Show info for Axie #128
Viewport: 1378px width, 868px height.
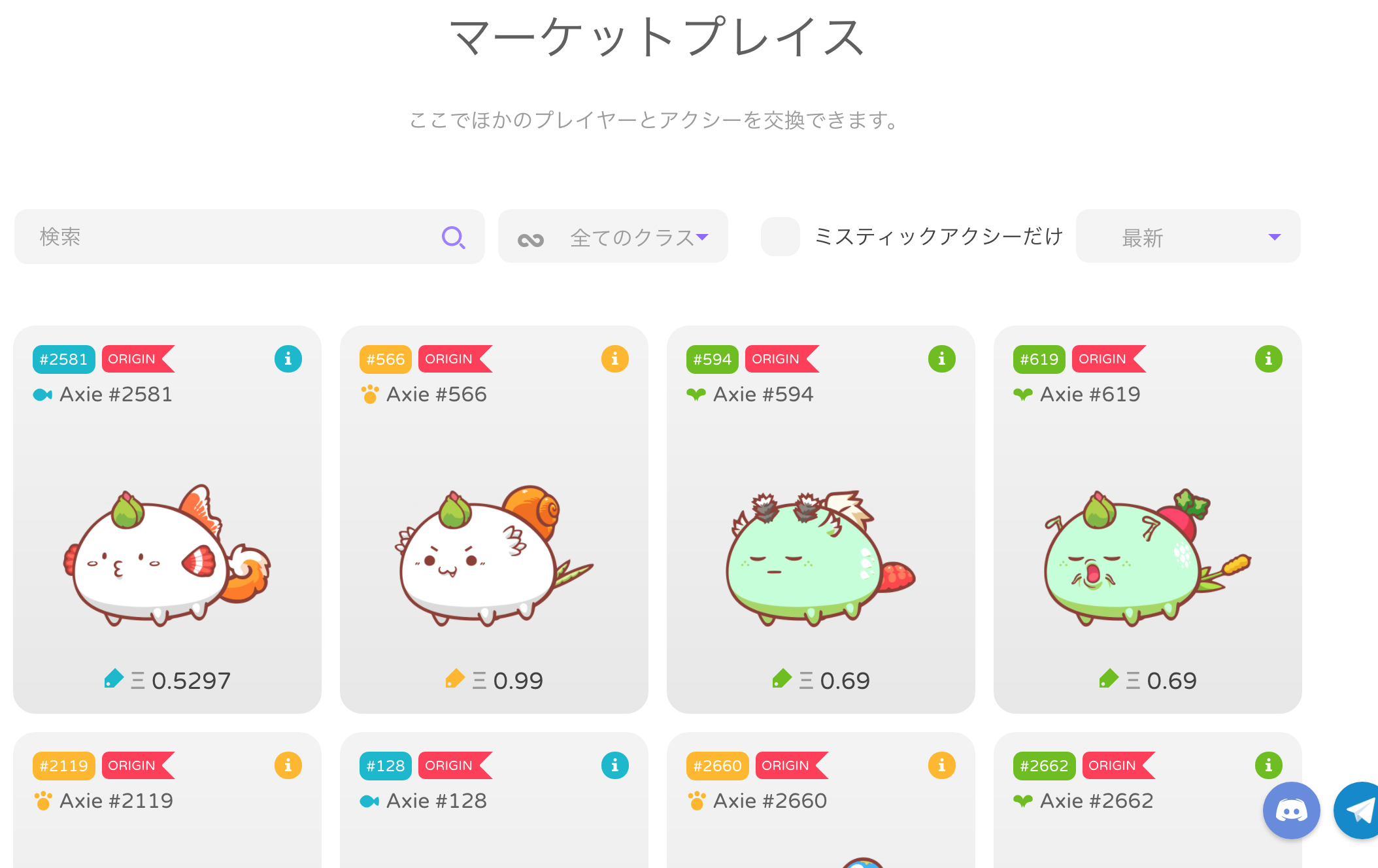[614, 765]
